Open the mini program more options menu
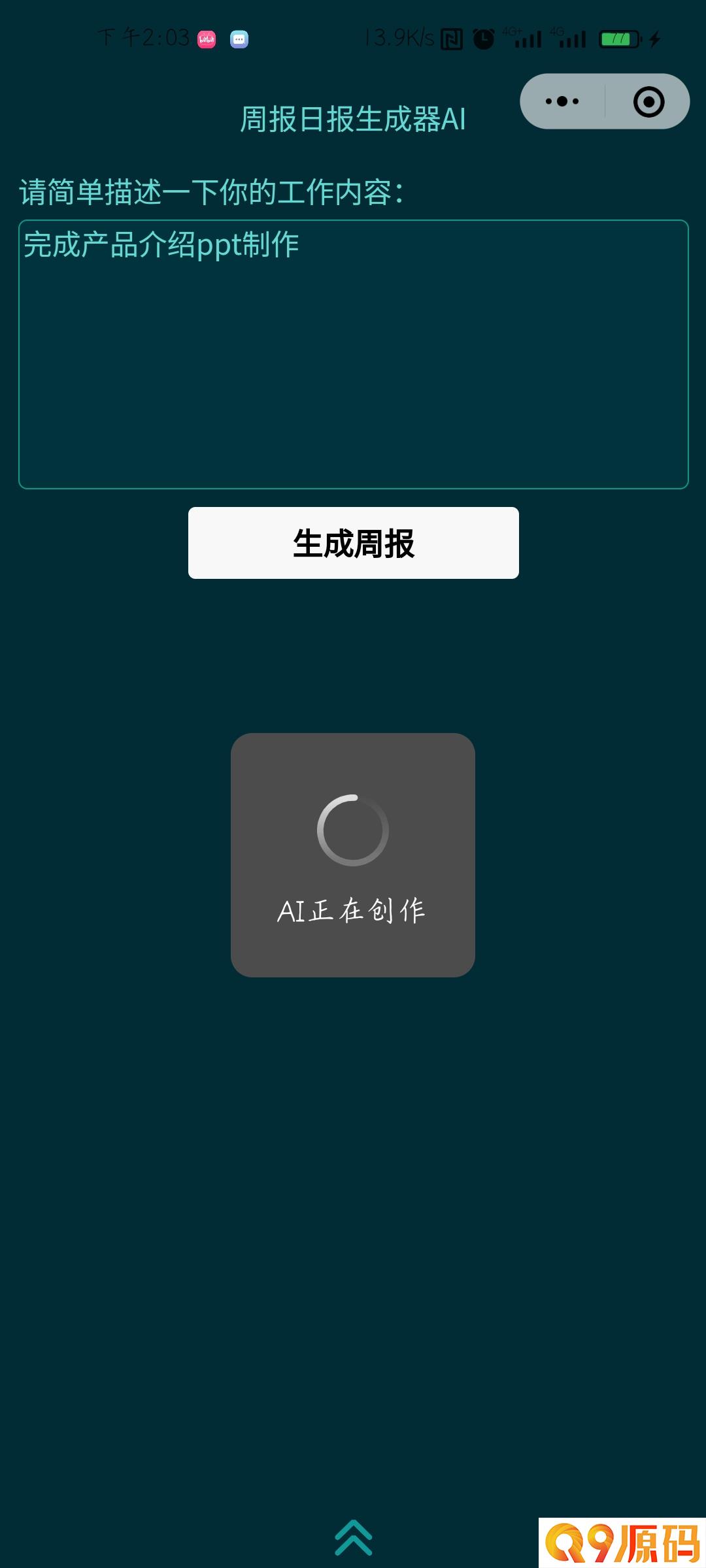This screenshot has height=1568, width=706. (x=562, y=101)
